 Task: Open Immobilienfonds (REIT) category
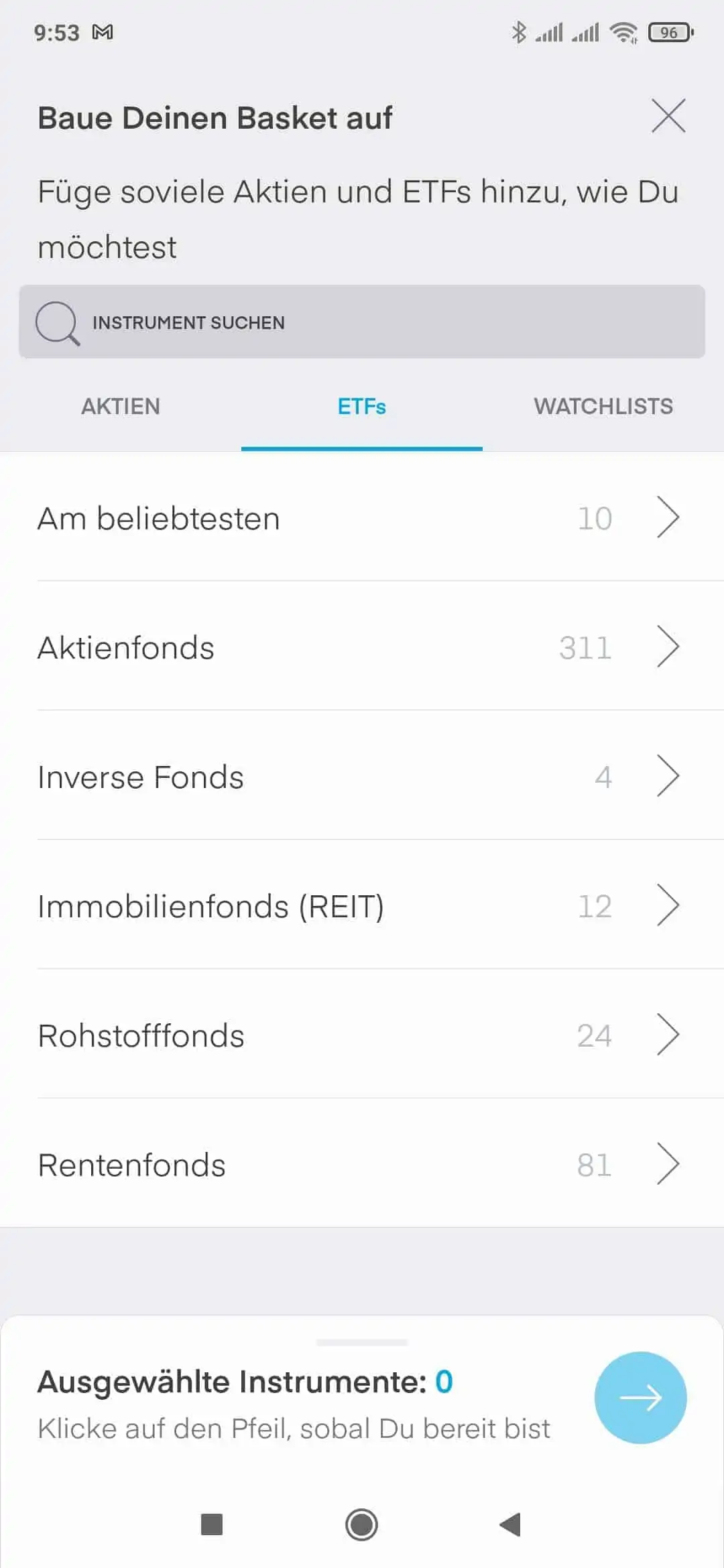click(x=362, y=906)
